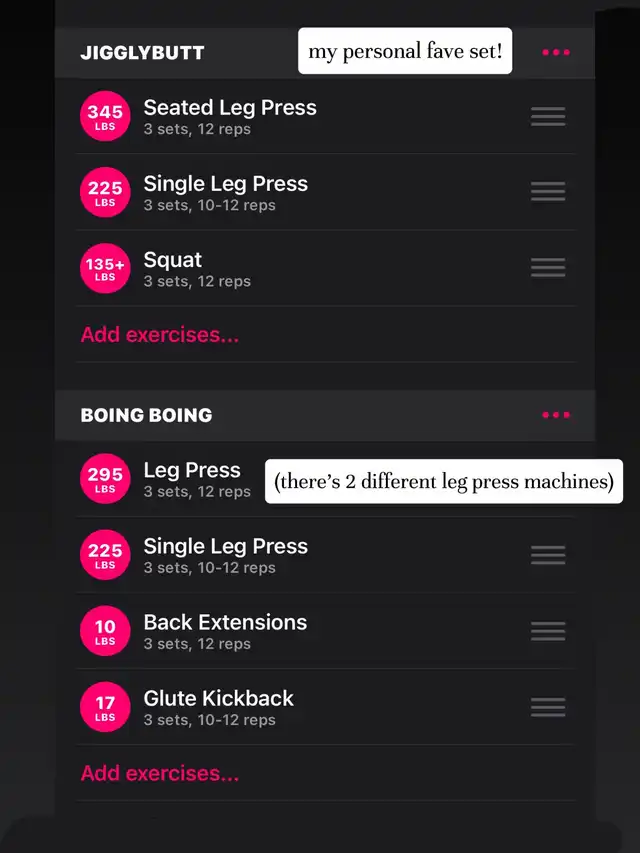Viewport: 640px width, 853px height.
Task: Tap the reorder handle for Glute Kickback
Action: click(548, 707)
